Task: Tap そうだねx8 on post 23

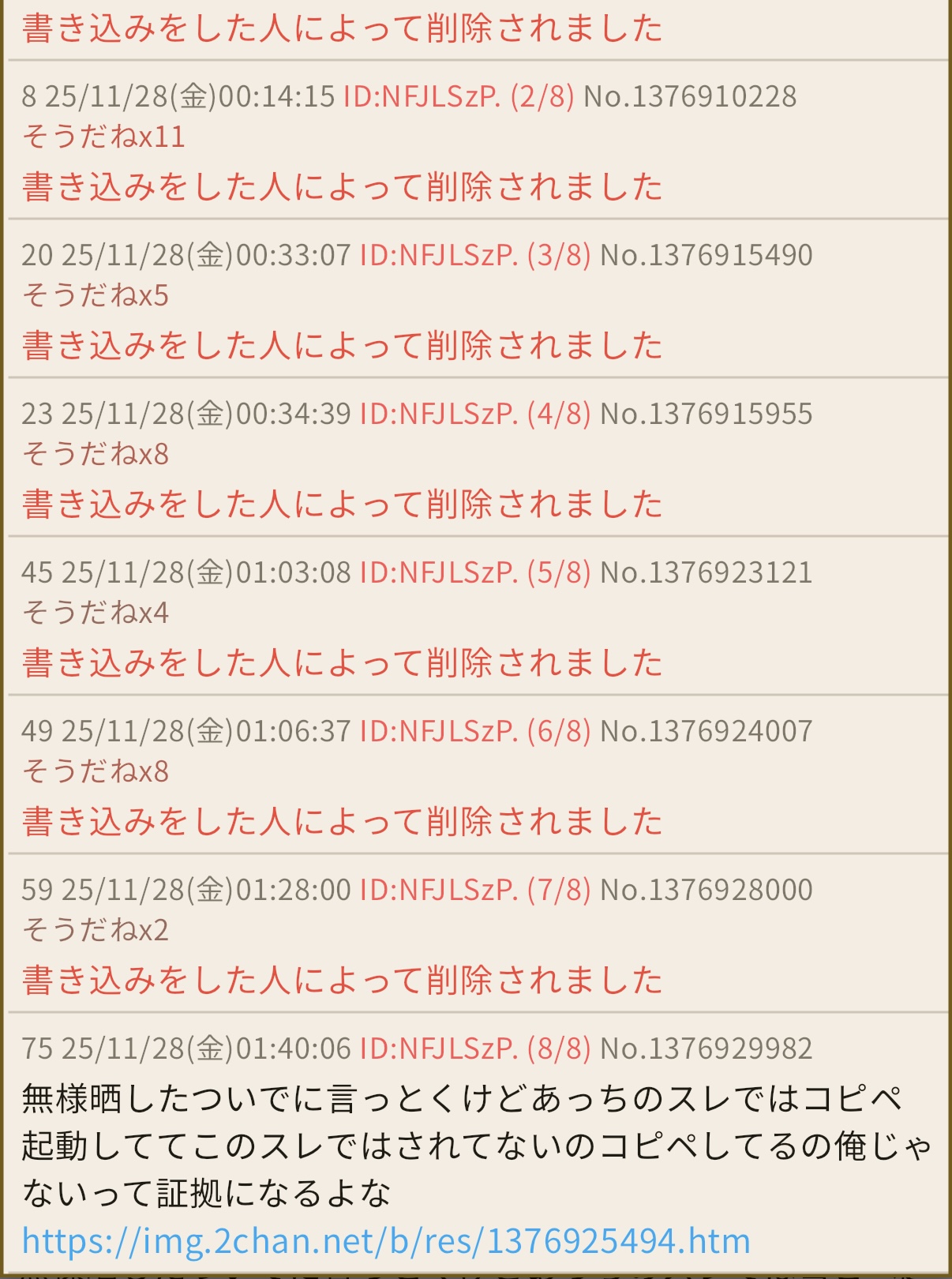Action: pos(96,454)
